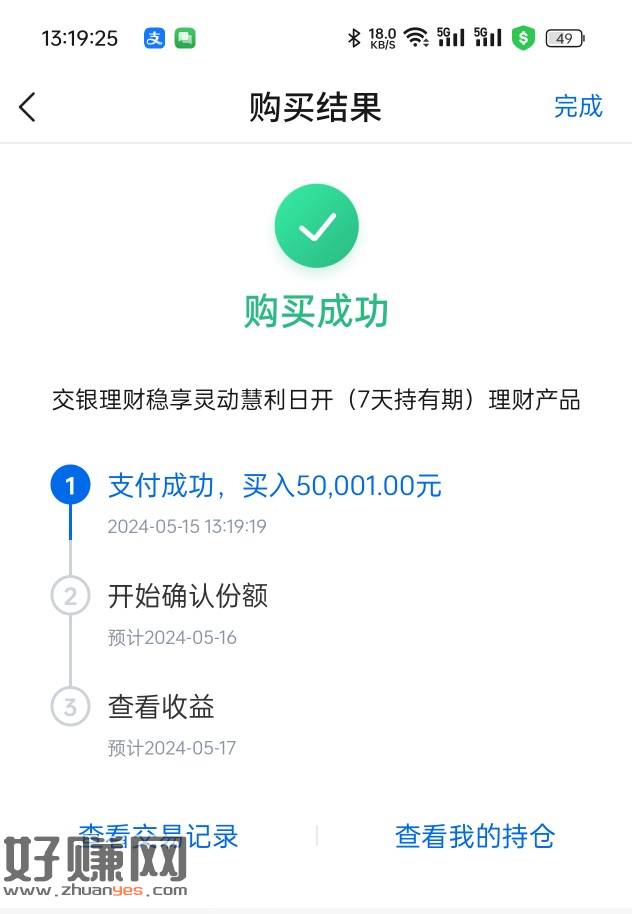This screenshot has height=914, width=632.
Task: Tap 完成 to finish
Action: [578, 106]
